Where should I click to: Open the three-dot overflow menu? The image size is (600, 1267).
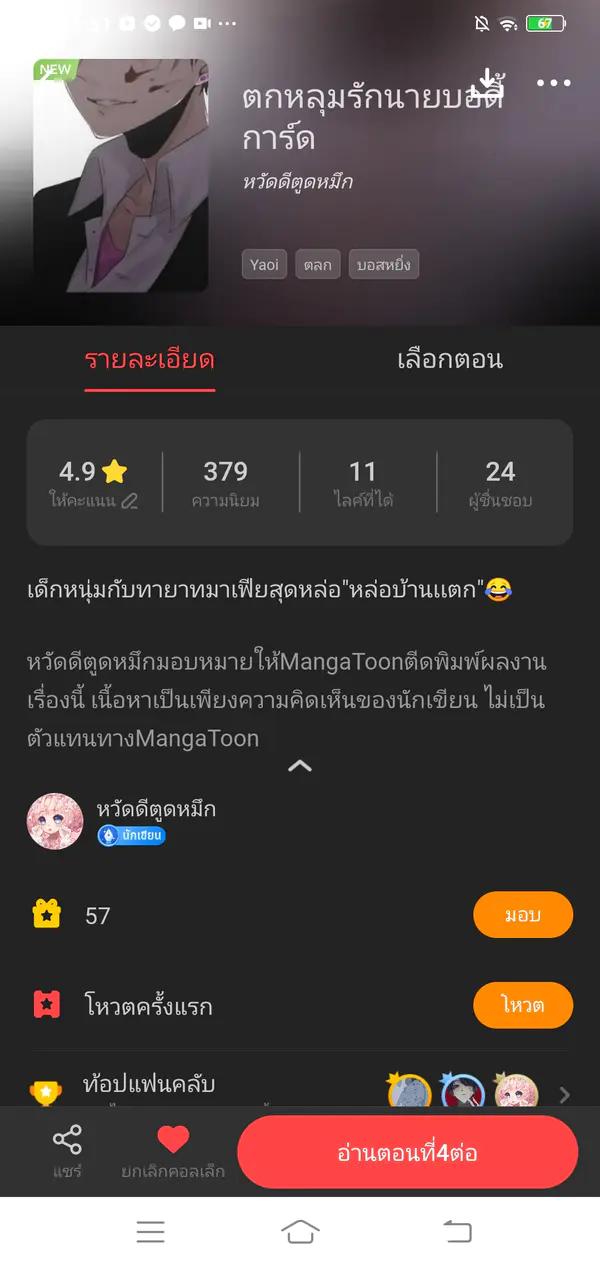pyautogui.click(x=553, y=83)
